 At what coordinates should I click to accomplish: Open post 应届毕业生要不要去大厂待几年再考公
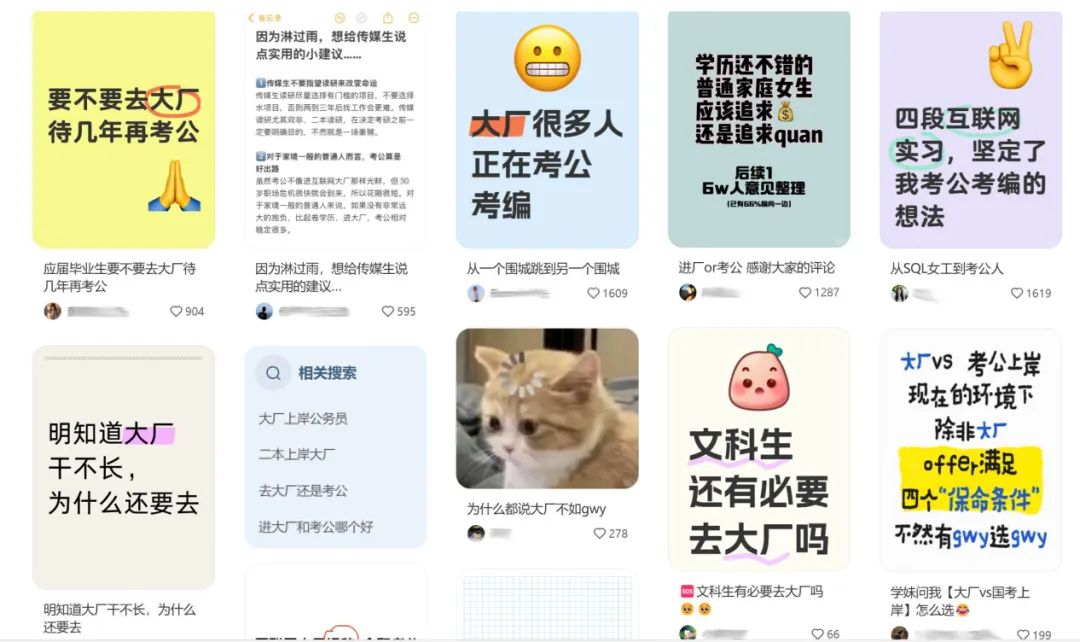[123, 130]
